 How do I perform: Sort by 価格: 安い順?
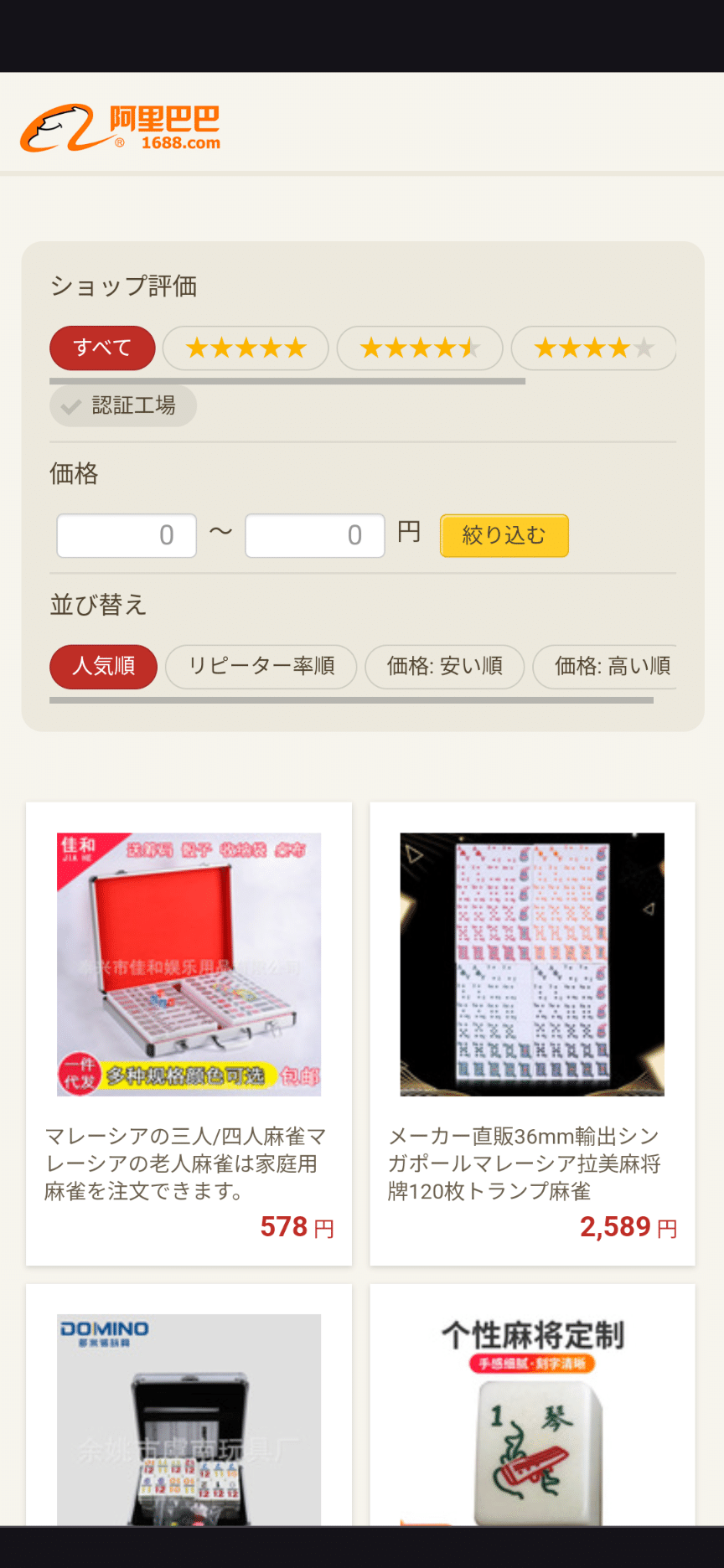tap(444, 667)
